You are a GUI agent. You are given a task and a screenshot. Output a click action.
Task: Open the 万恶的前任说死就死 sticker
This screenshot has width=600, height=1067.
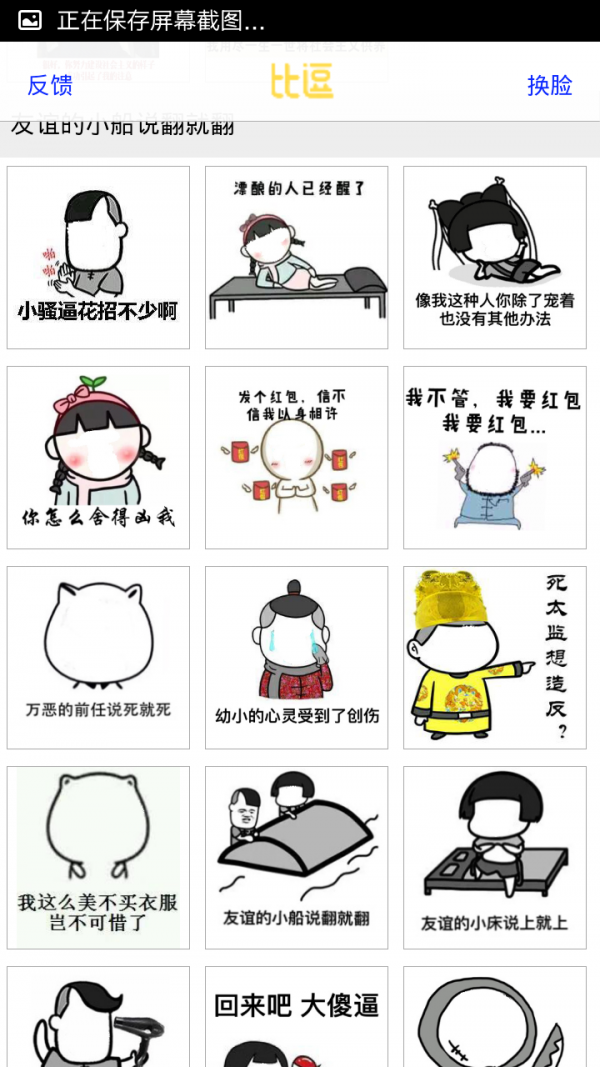(98, 658)
